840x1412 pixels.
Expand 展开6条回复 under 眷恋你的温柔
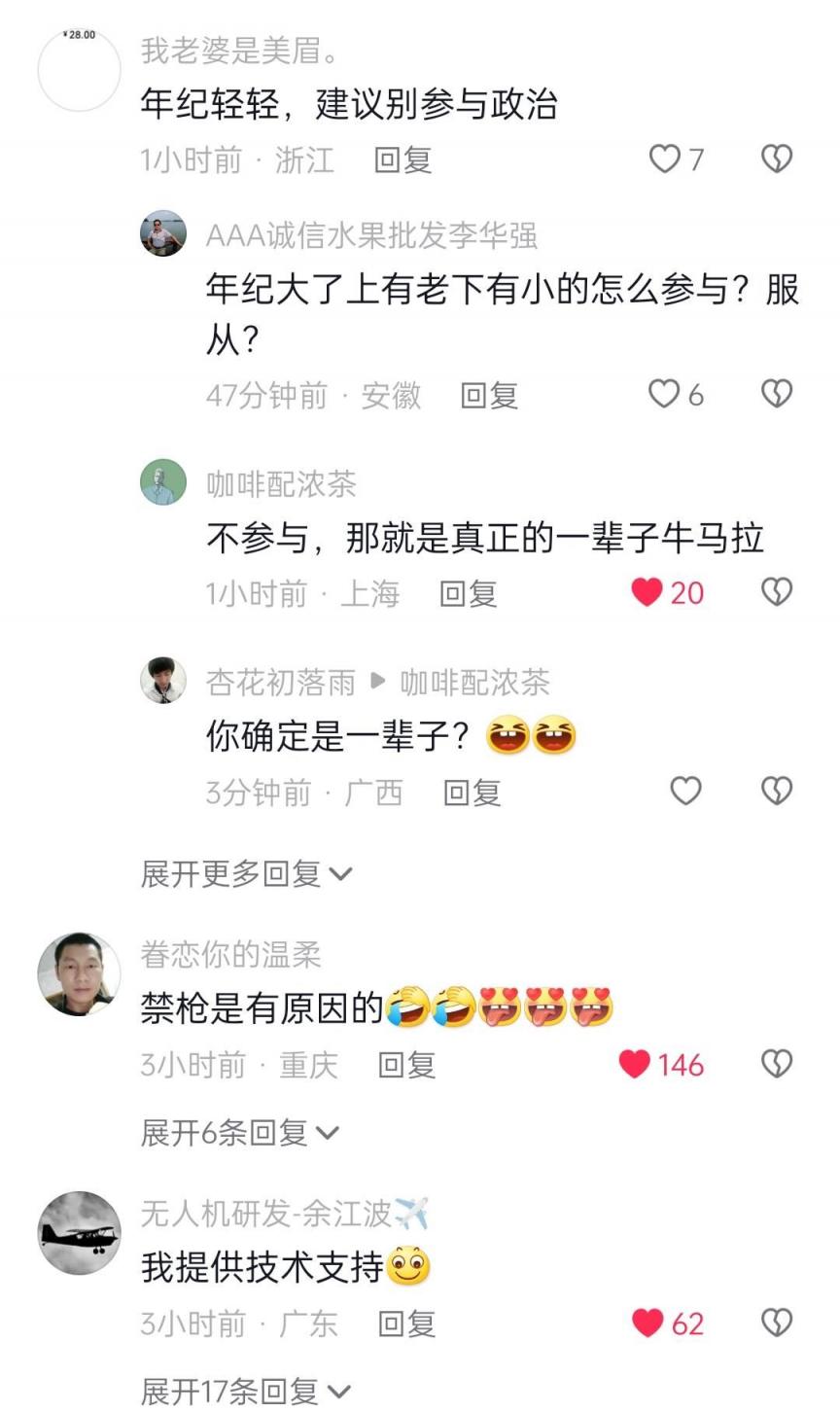(x=239, y=1133)
